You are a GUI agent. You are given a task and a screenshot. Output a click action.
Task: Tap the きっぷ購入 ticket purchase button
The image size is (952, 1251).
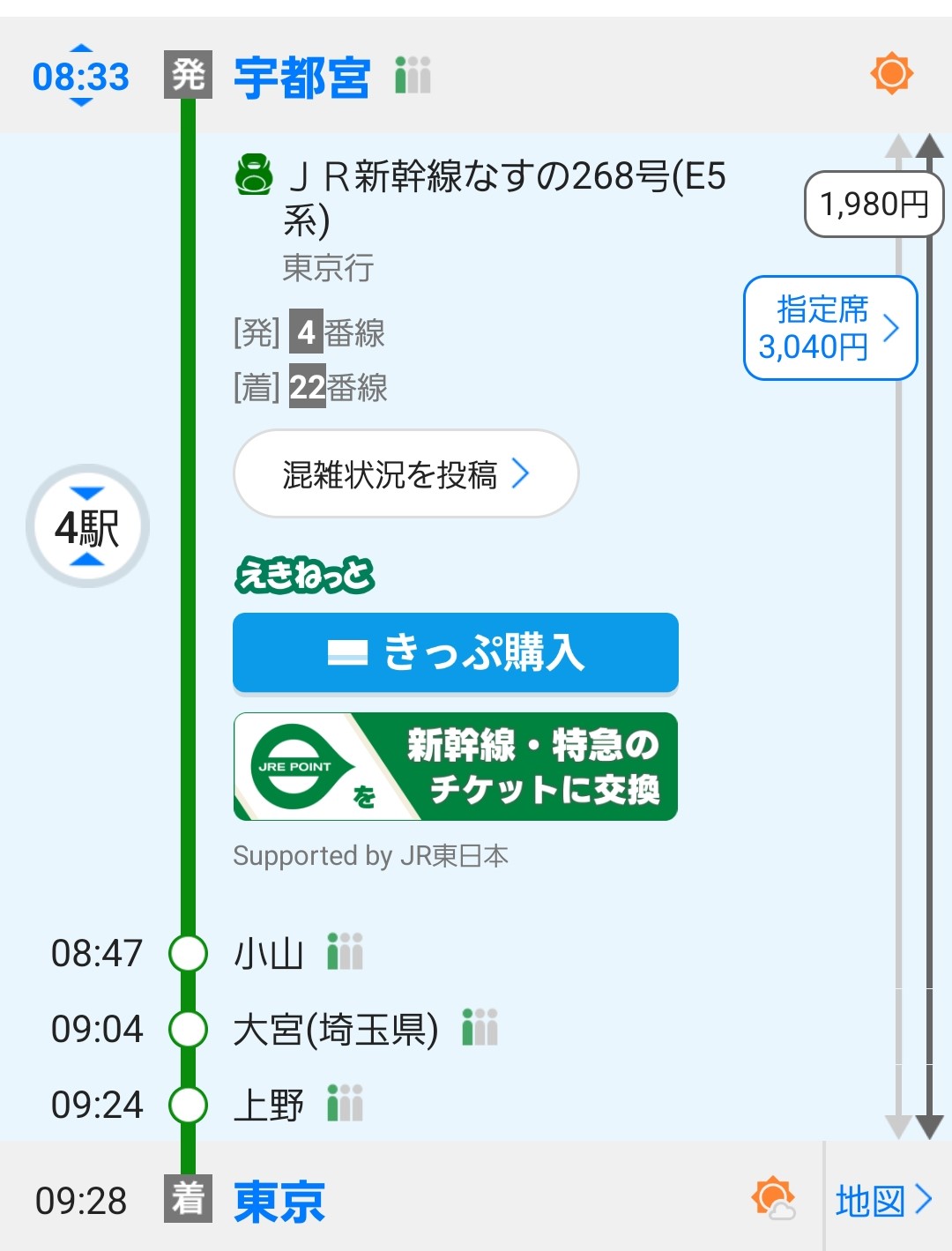click(455, 653)
